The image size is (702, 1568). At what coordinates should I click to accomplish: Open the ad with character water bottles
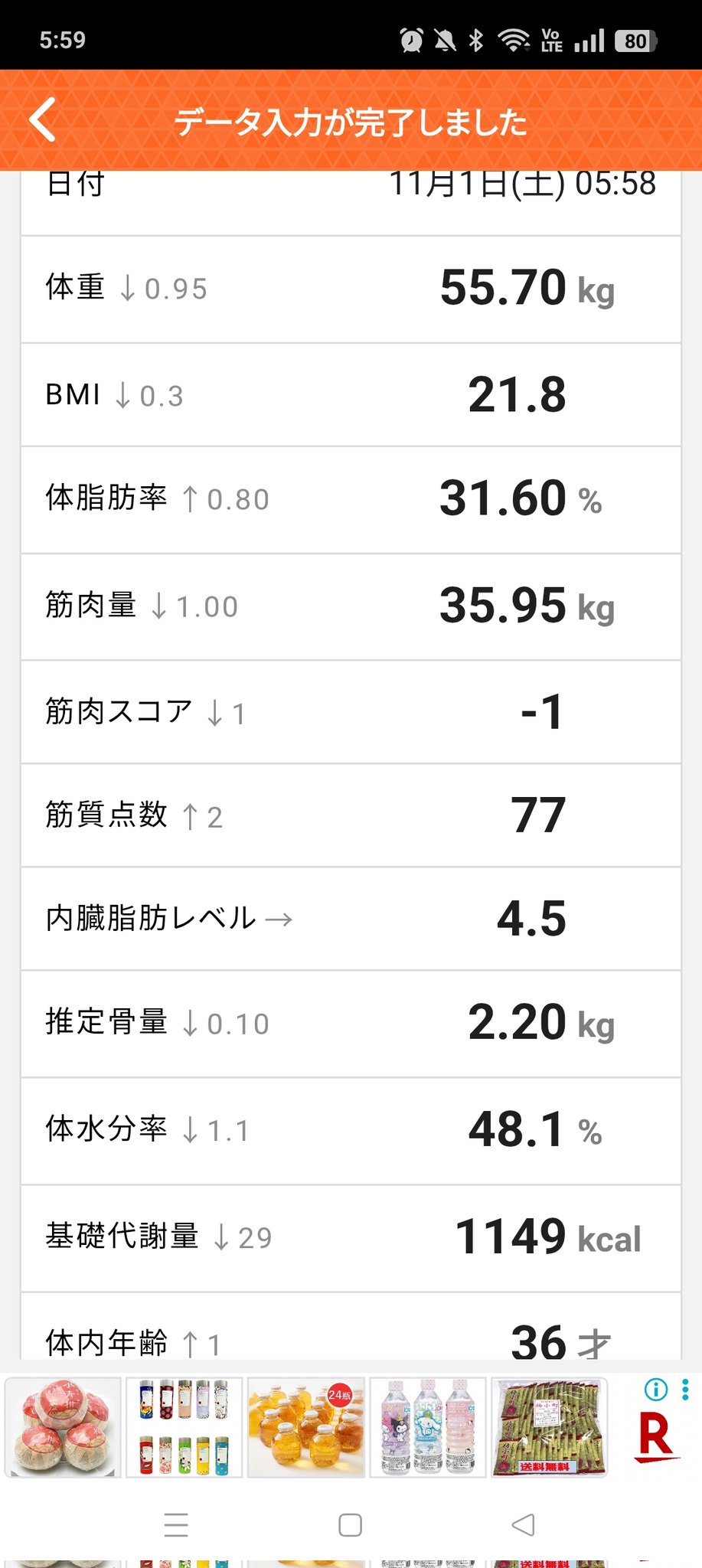coord(427,1427)
